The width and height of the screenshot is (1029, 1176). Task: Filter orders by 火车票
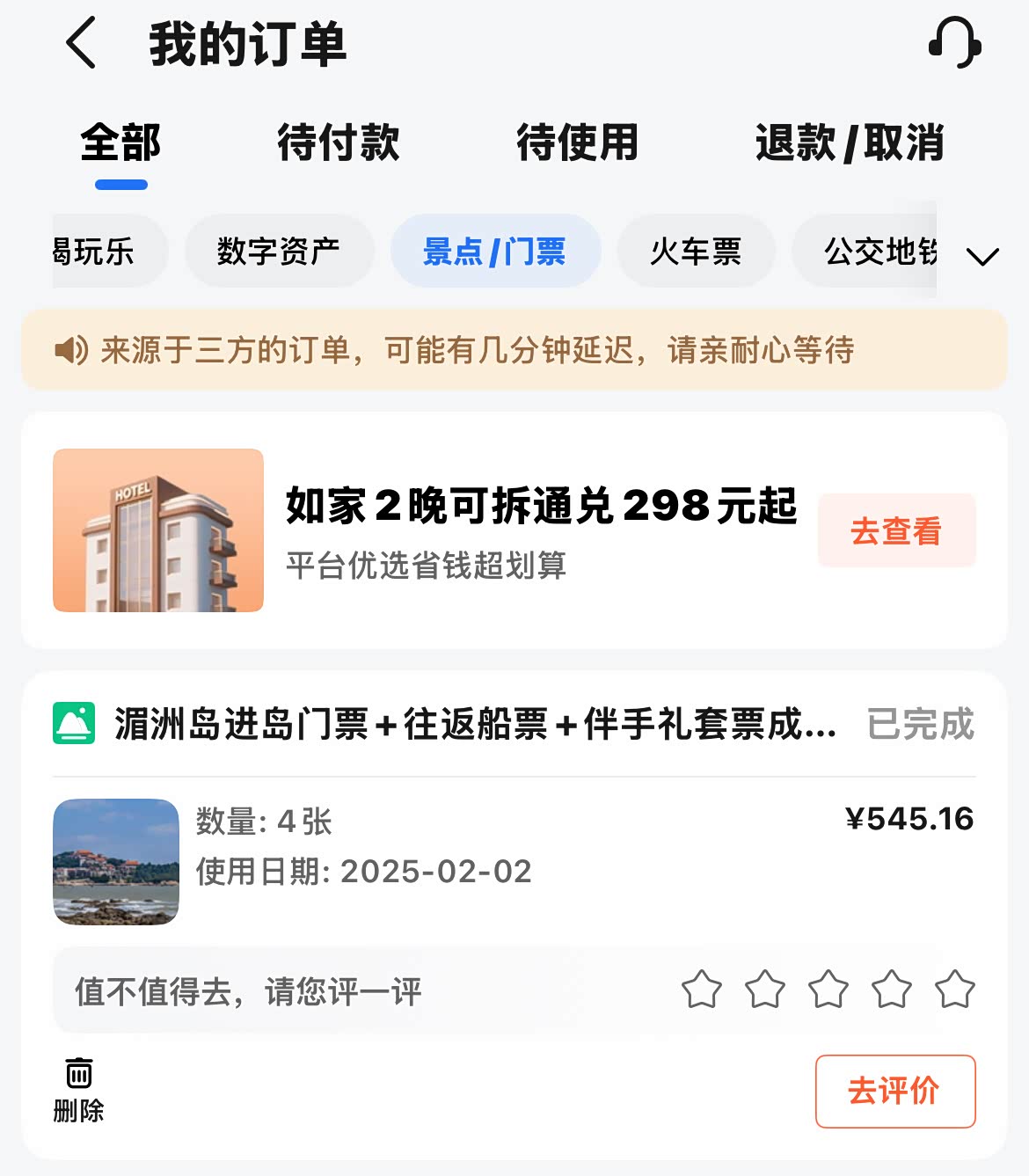pos(696,252)
